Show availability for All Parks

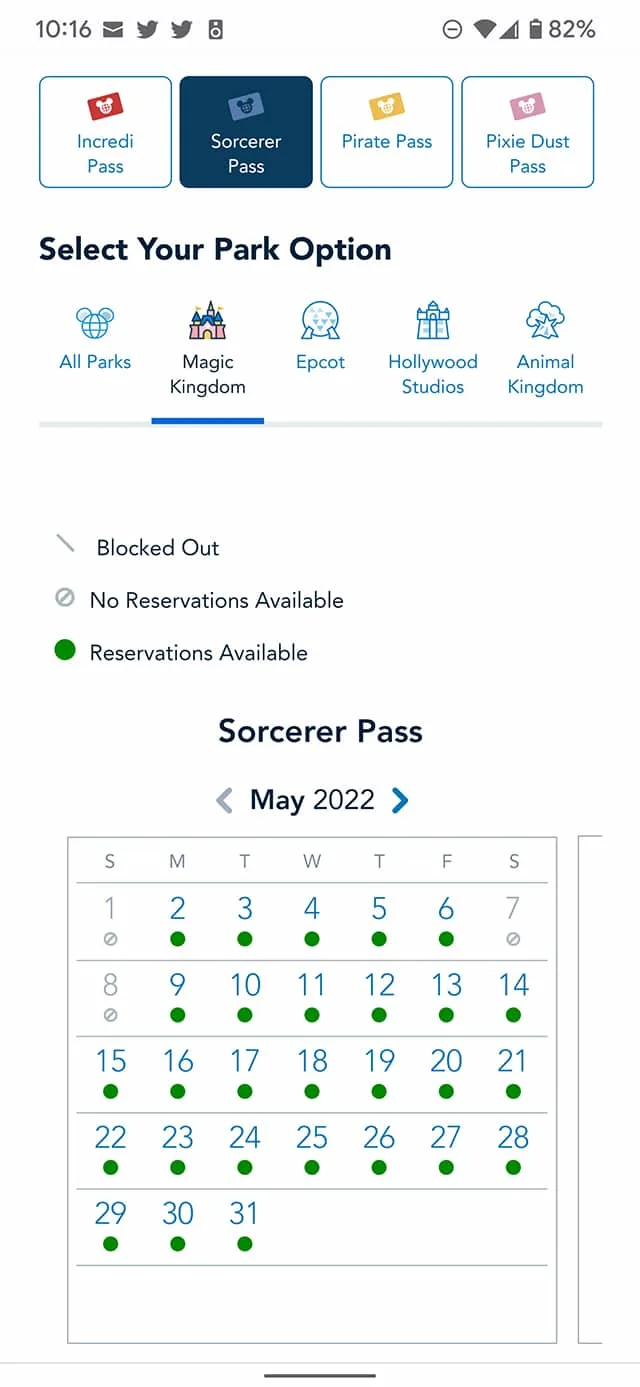tap(95, 340)
